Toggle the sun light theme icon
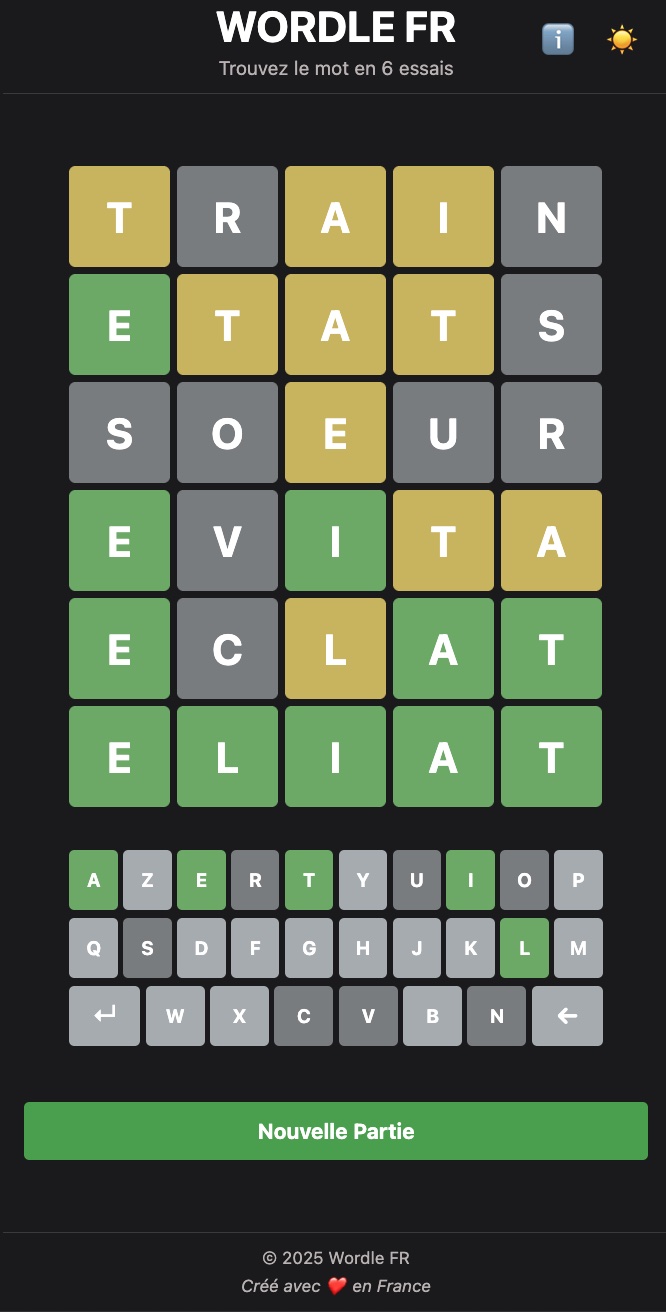This screenshot has height=1312, width=666. (x=622, y=39)
